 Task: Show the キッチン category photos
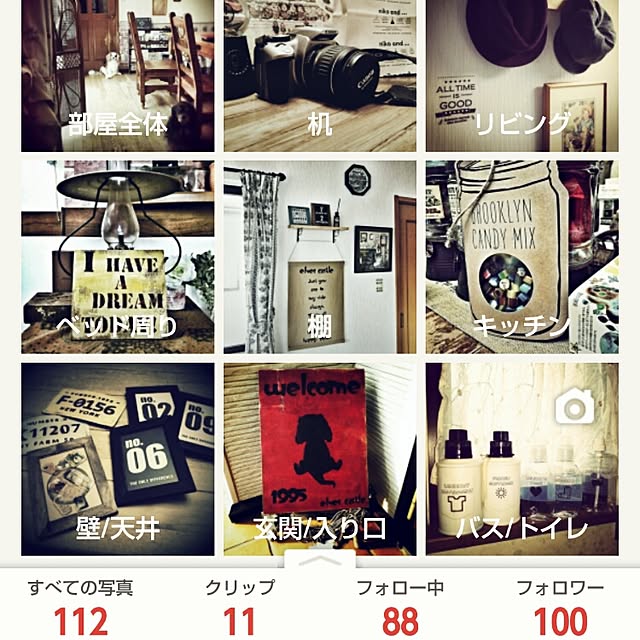(521, 257)
